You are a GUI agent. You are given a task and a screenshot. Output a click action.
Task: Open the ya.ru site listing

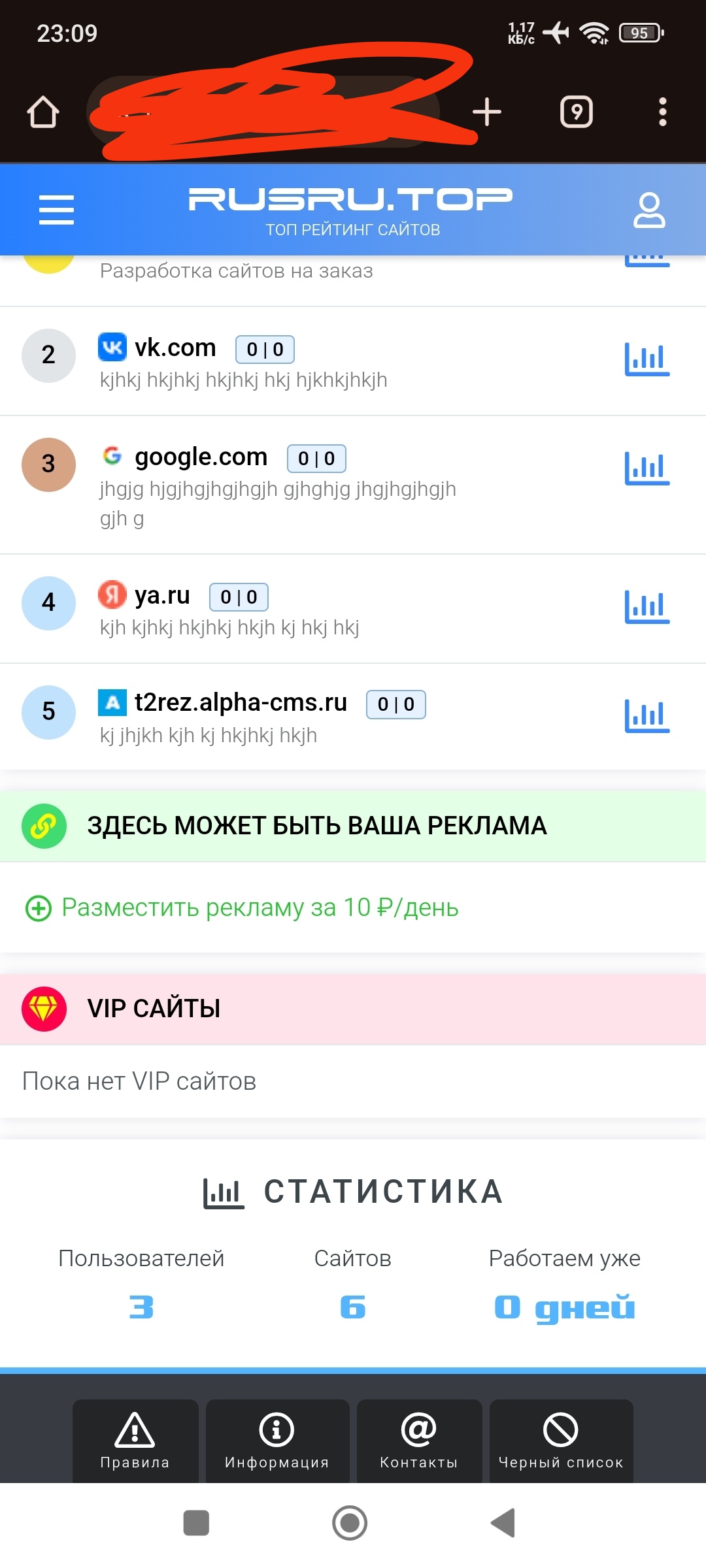(162, 596)
